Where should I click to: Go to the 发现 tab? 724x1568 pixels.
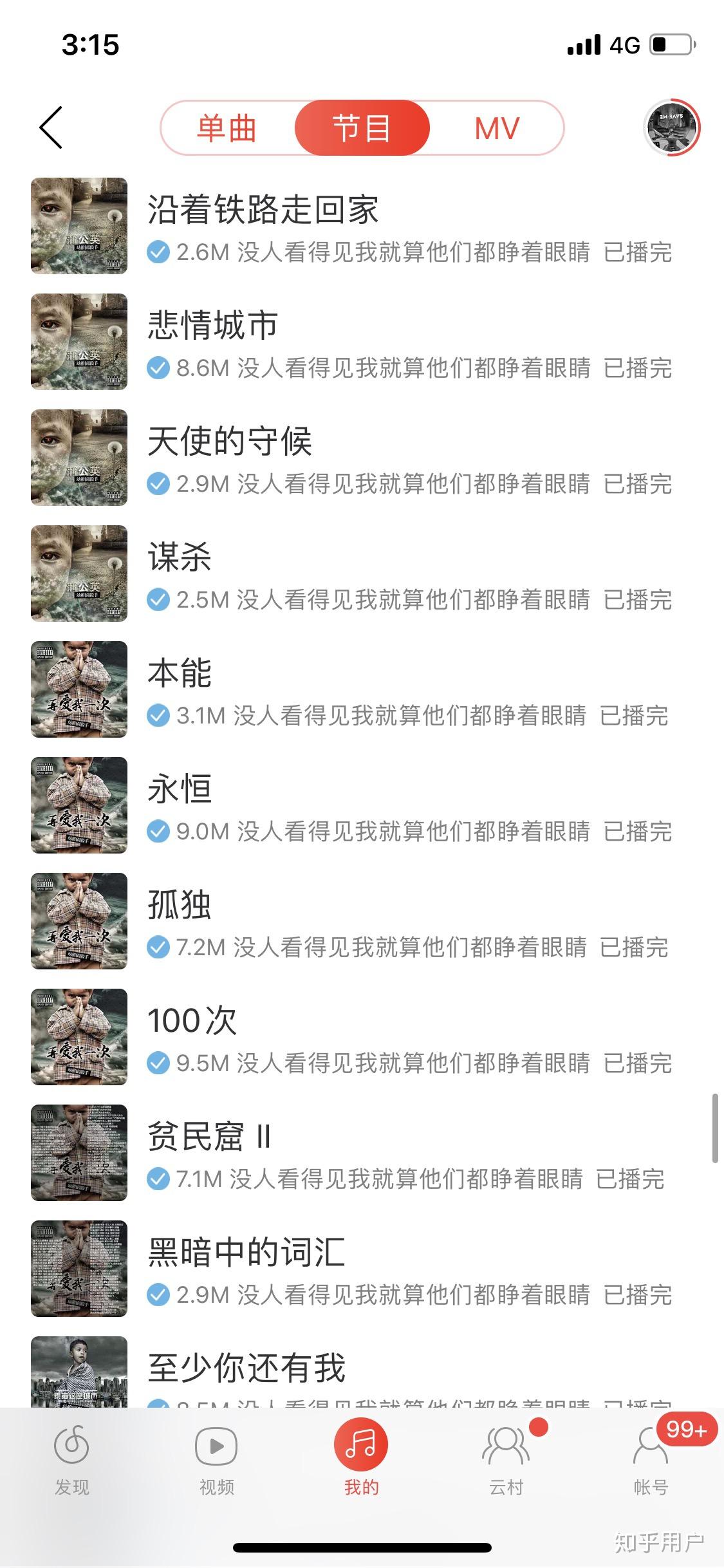pos(72,1457)
